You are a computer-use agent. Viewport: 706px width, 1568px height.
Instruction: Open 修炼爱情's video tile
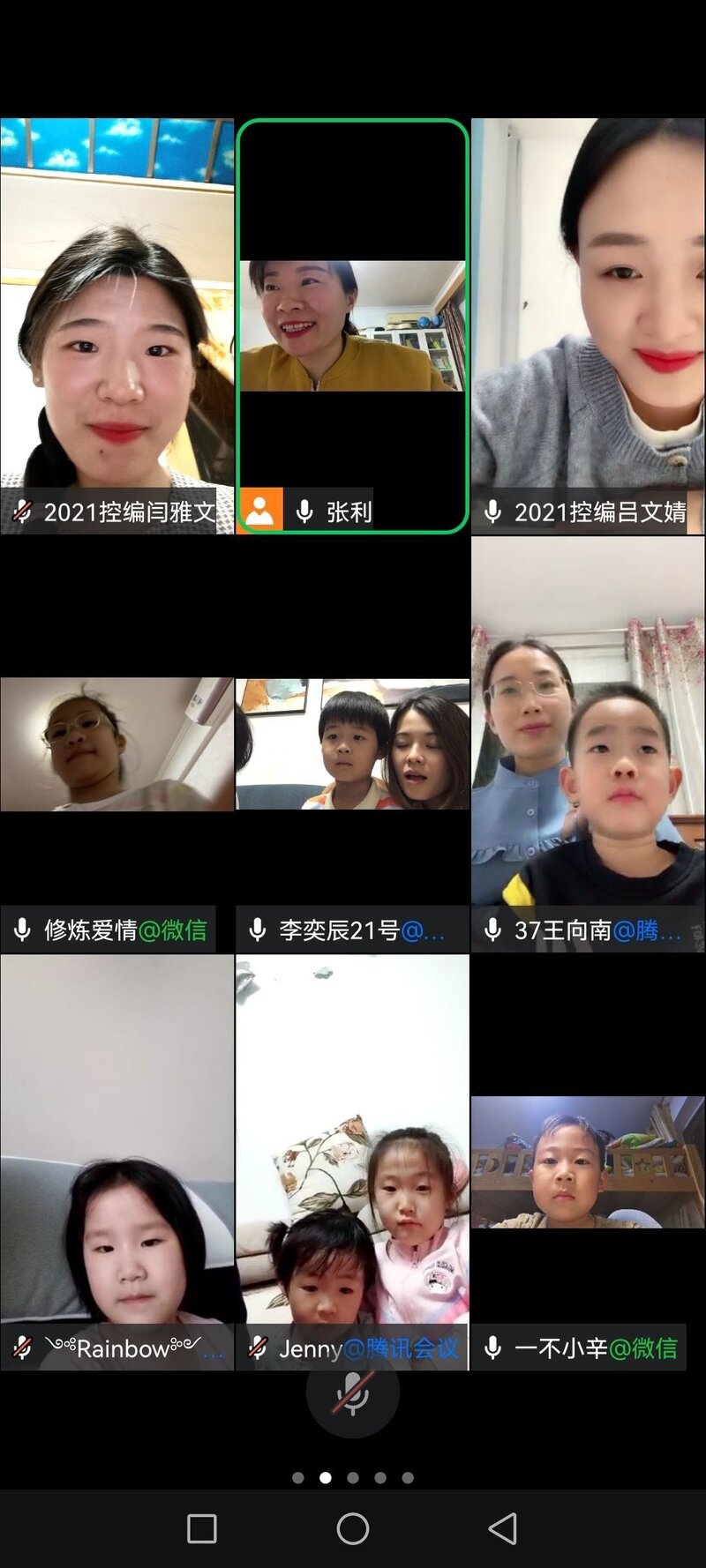pos(116,745)
